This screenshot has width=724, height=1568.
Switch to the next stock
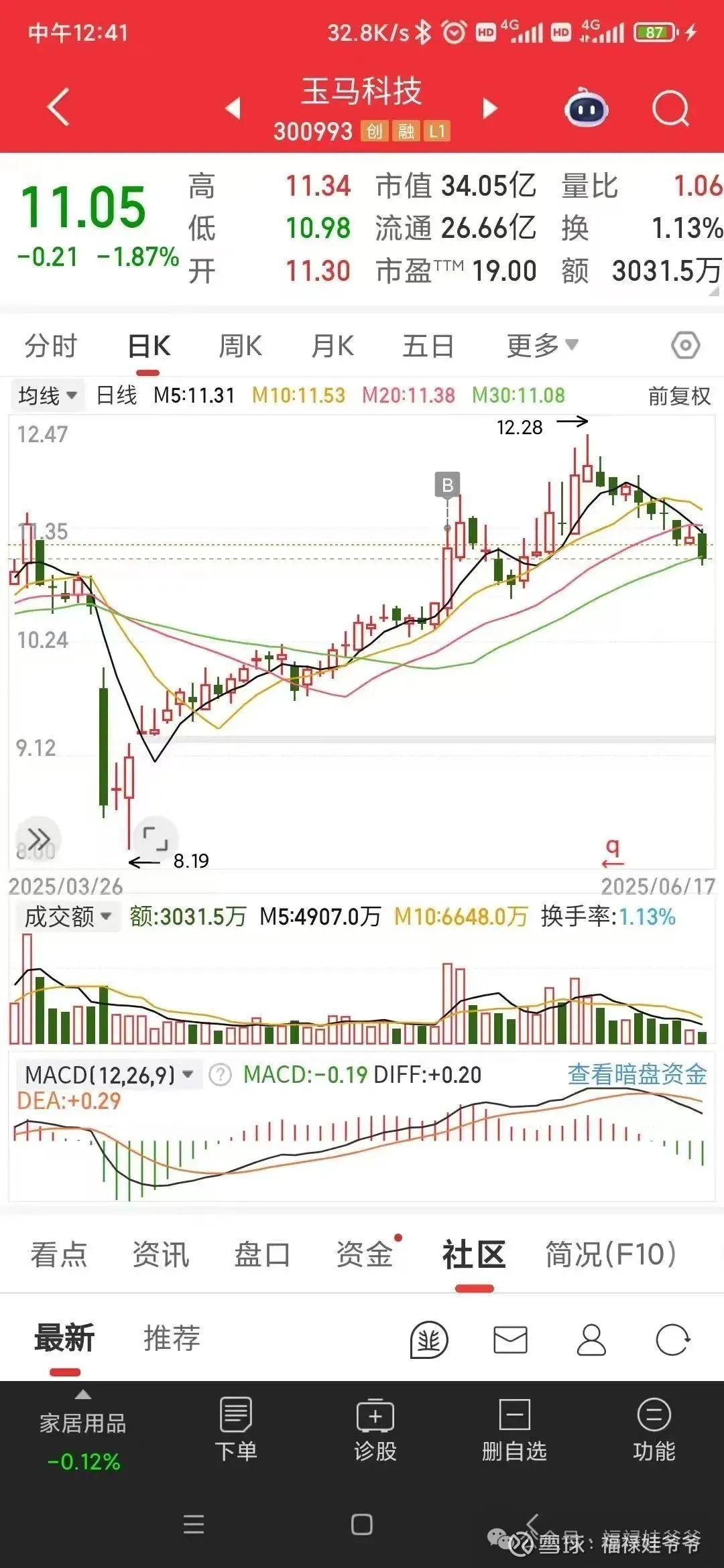(x=491, y=108)
